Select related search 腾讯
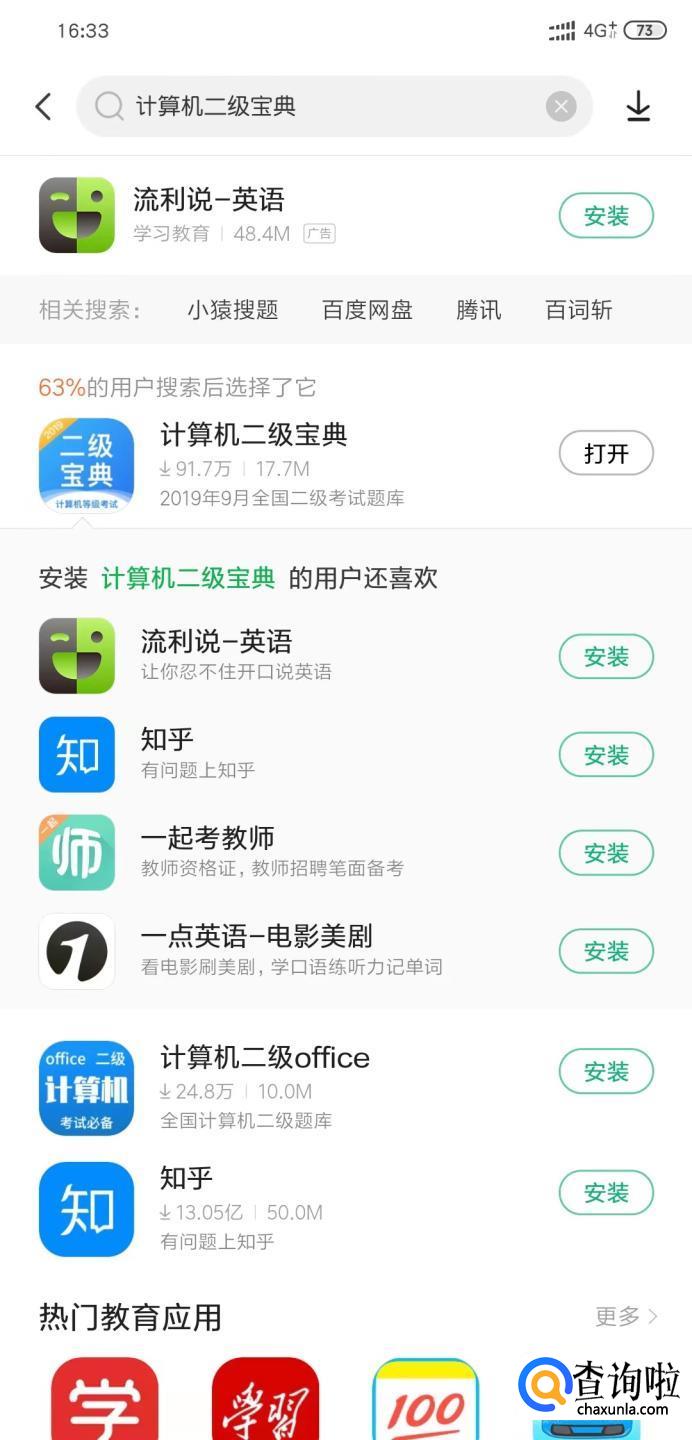Image resolution: width=692 pixels, height=1440 pixels. click(478, 310)
